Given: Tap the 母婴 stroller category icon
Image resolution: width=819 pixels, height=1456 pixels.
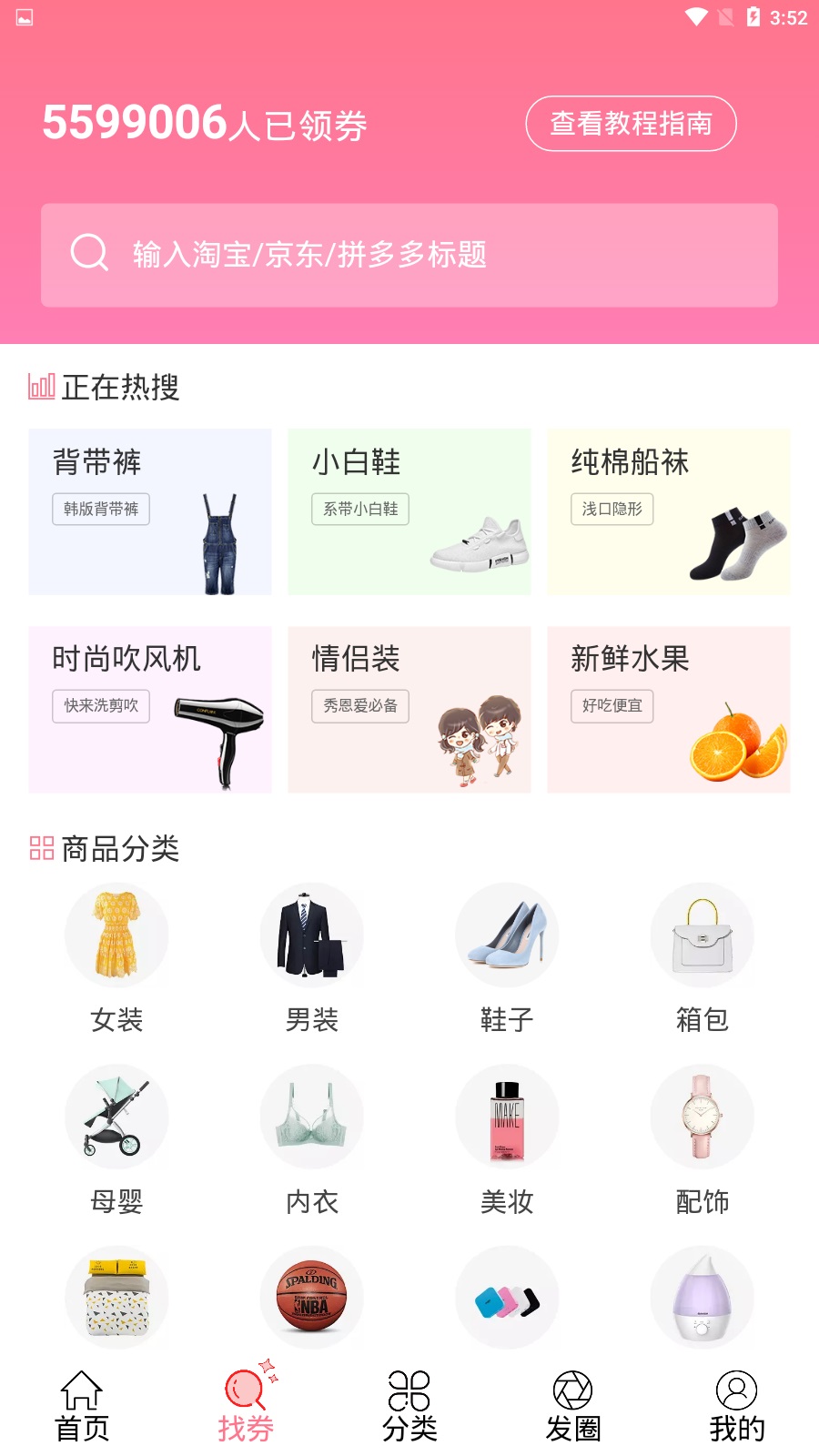Looking at the screenshot, I should click(116, 1117).
